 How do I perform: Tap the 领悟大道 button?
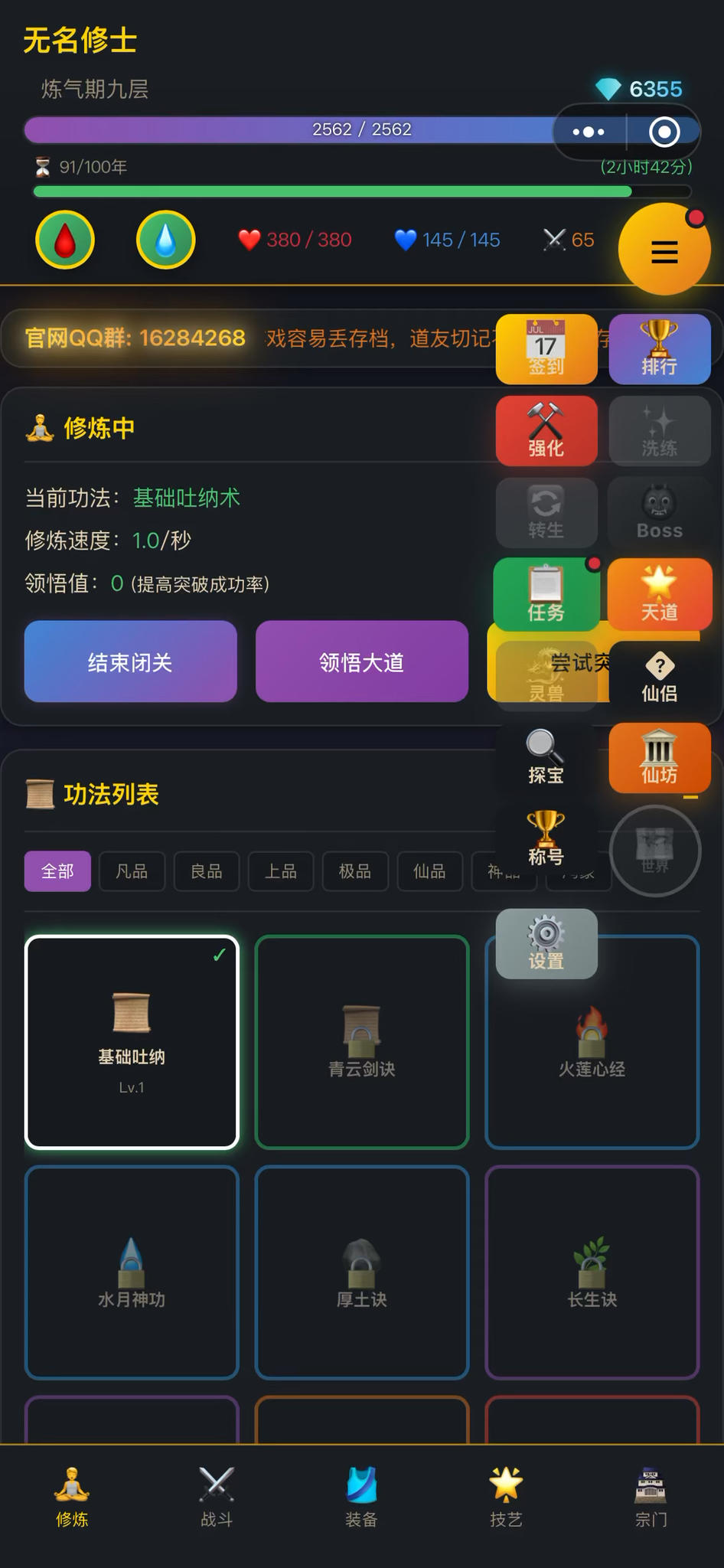[x=361, y=661]
